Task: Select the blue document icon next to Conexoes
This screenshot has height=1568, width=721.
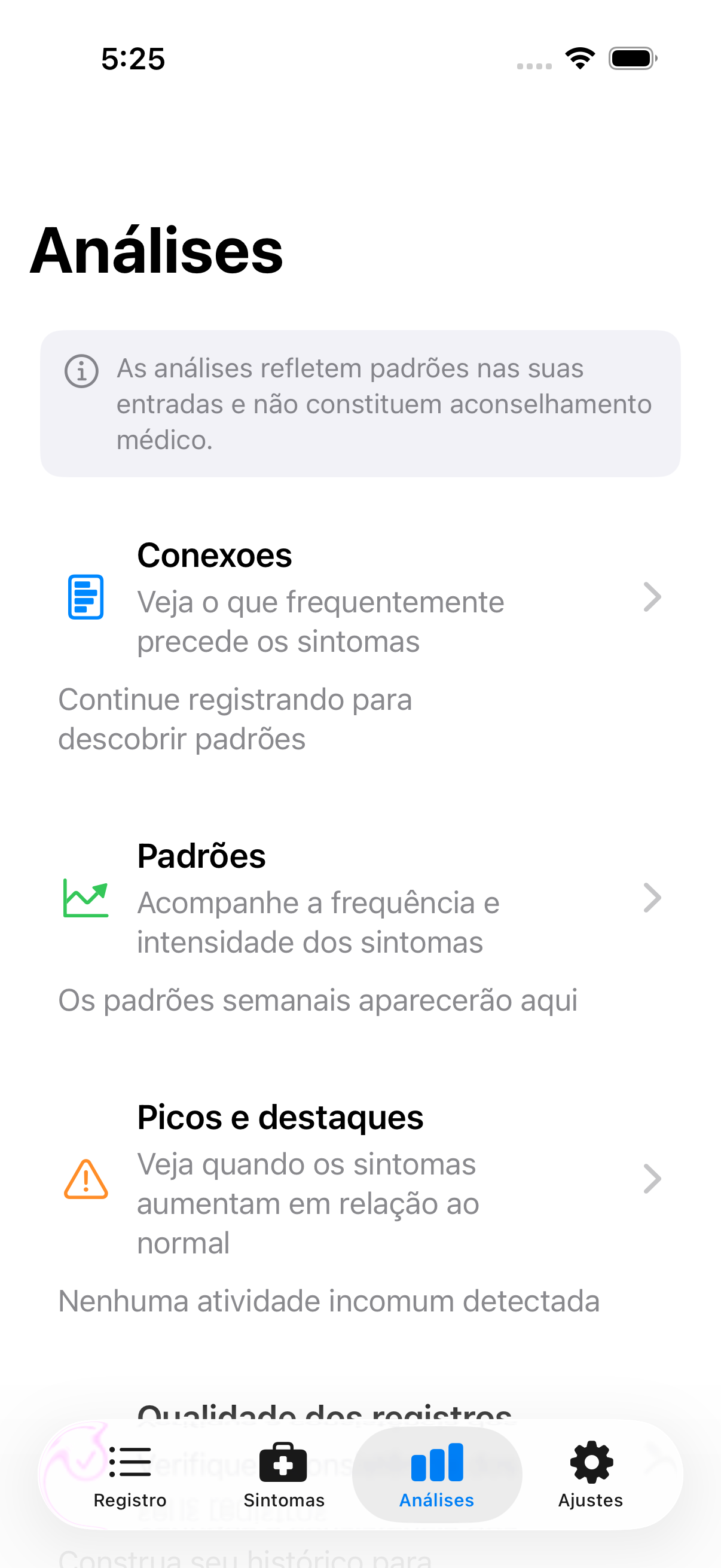Action: coord(85,597)
